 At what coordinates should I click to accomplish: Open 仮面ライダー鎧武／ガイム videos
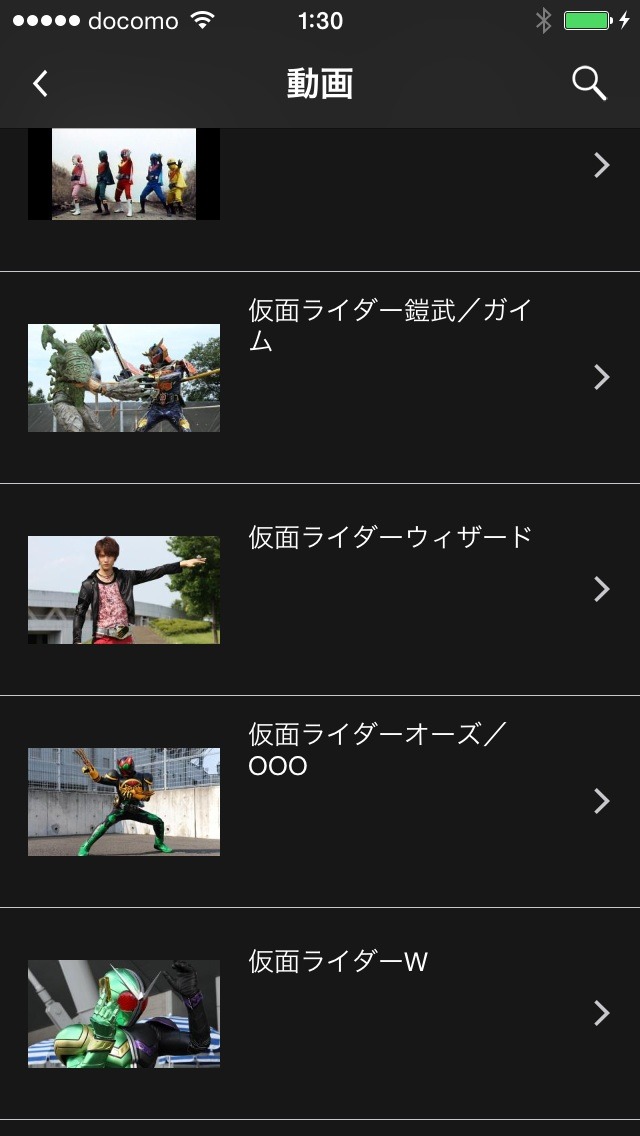(320, 377)
